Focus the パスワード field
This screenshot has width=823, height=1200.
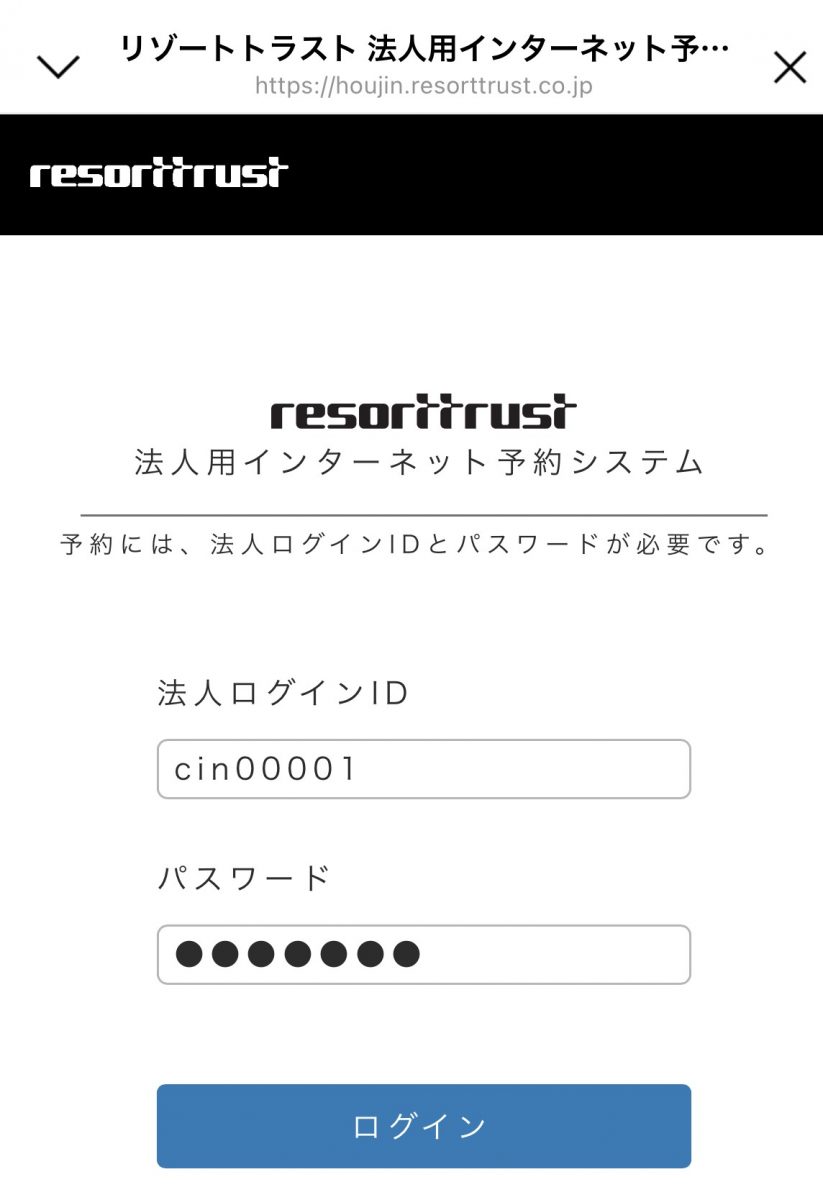point(423,954)
